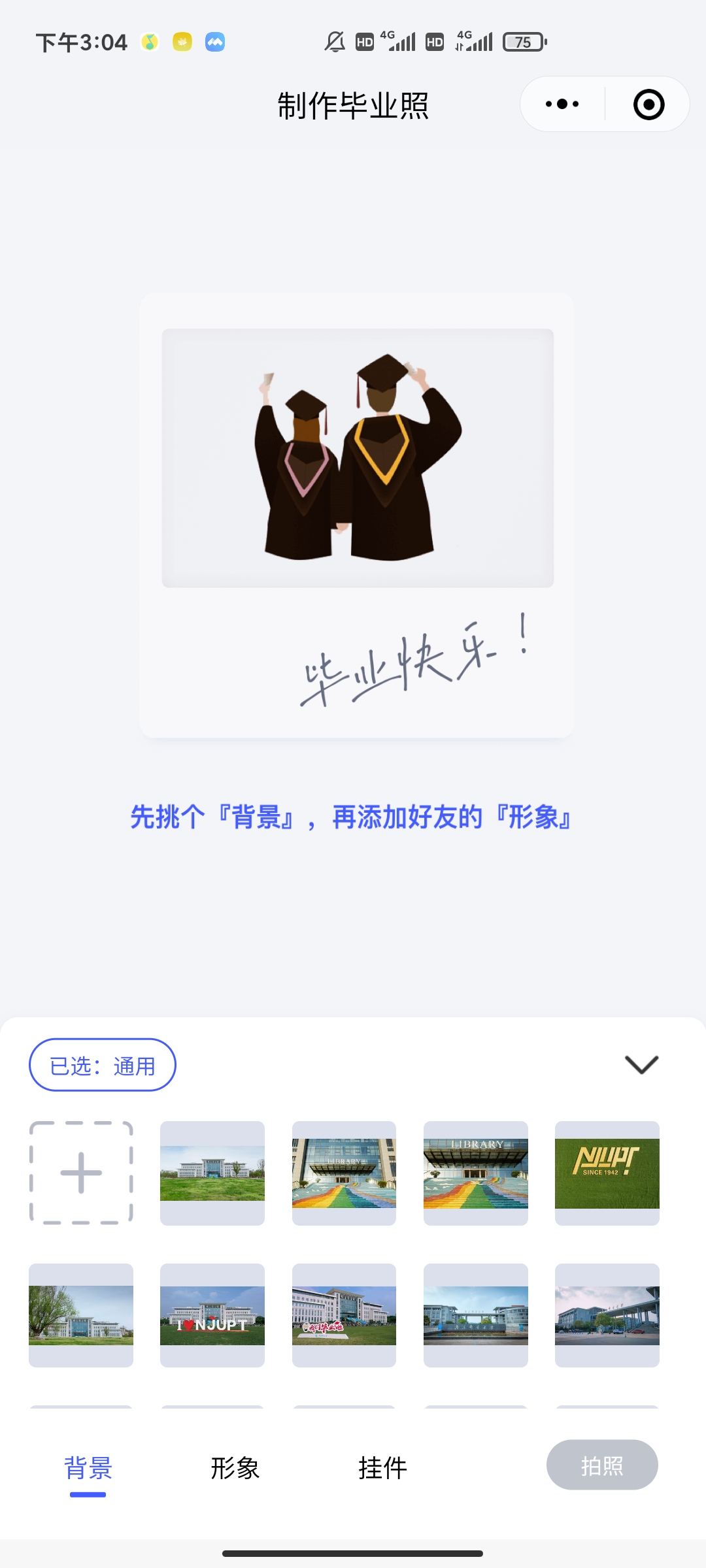The image size is (706, 1568).
Task: Switch to the 形象 tab
Action: pyautogui.click(x=235, y=1468)
